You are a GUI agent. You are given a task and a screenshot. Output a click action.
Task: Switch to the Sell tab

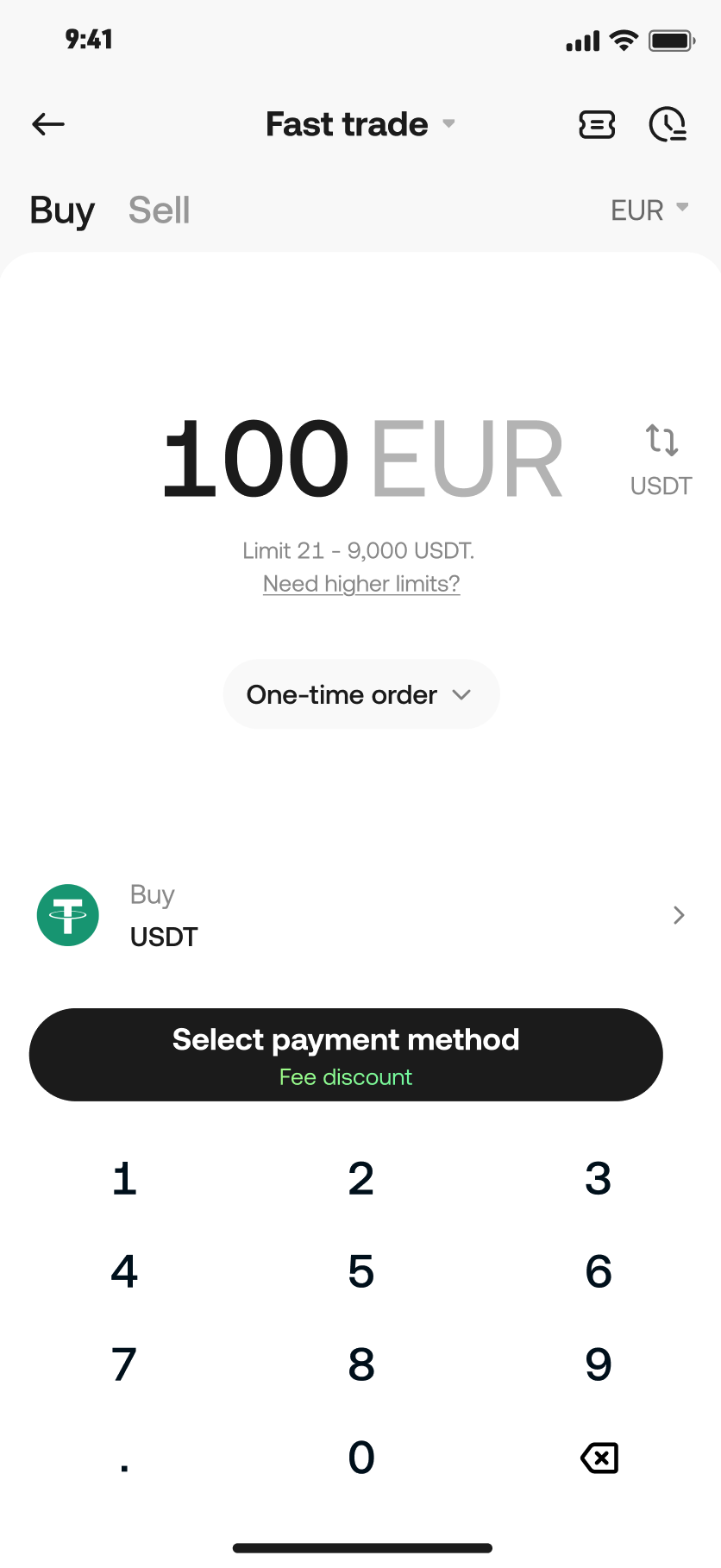coord(159,210)
